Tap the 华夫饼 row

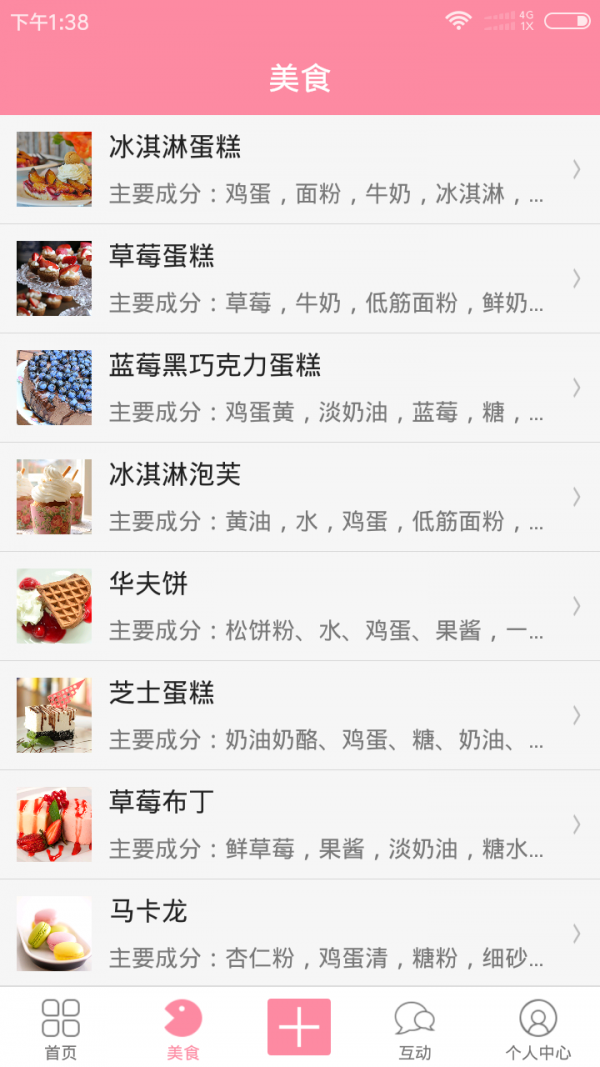tap(300, 606)
